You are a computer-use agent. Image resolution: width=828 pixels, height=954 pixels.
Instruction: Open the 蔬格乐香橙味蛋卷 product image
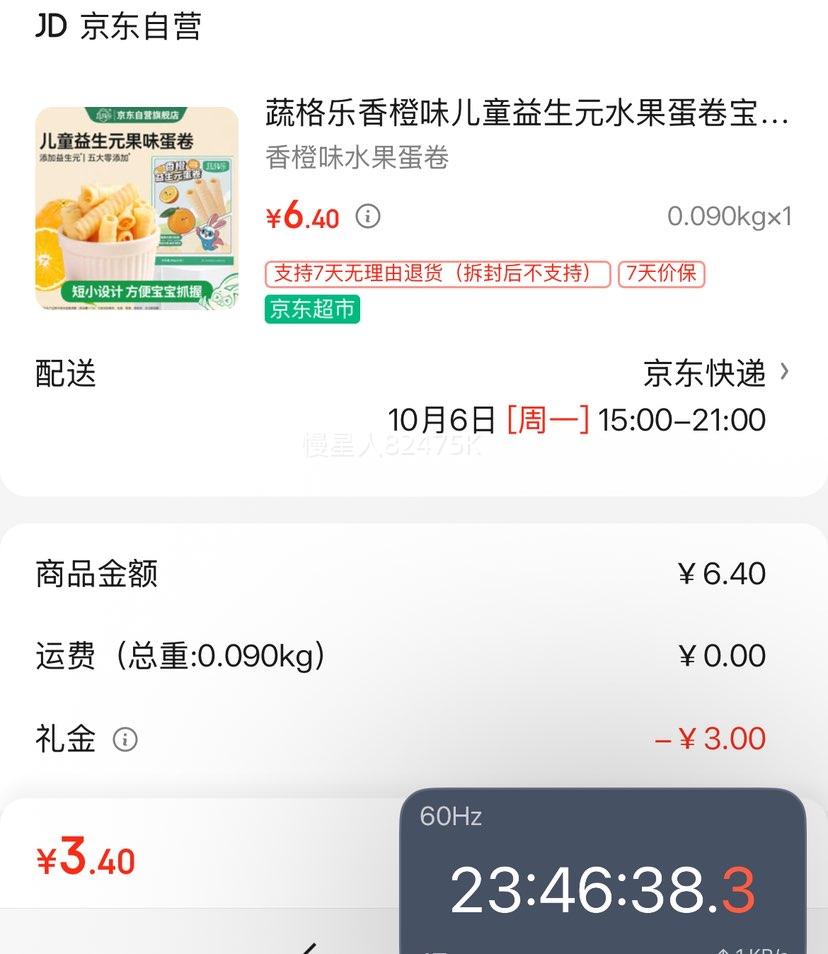(x=137, y=208)
